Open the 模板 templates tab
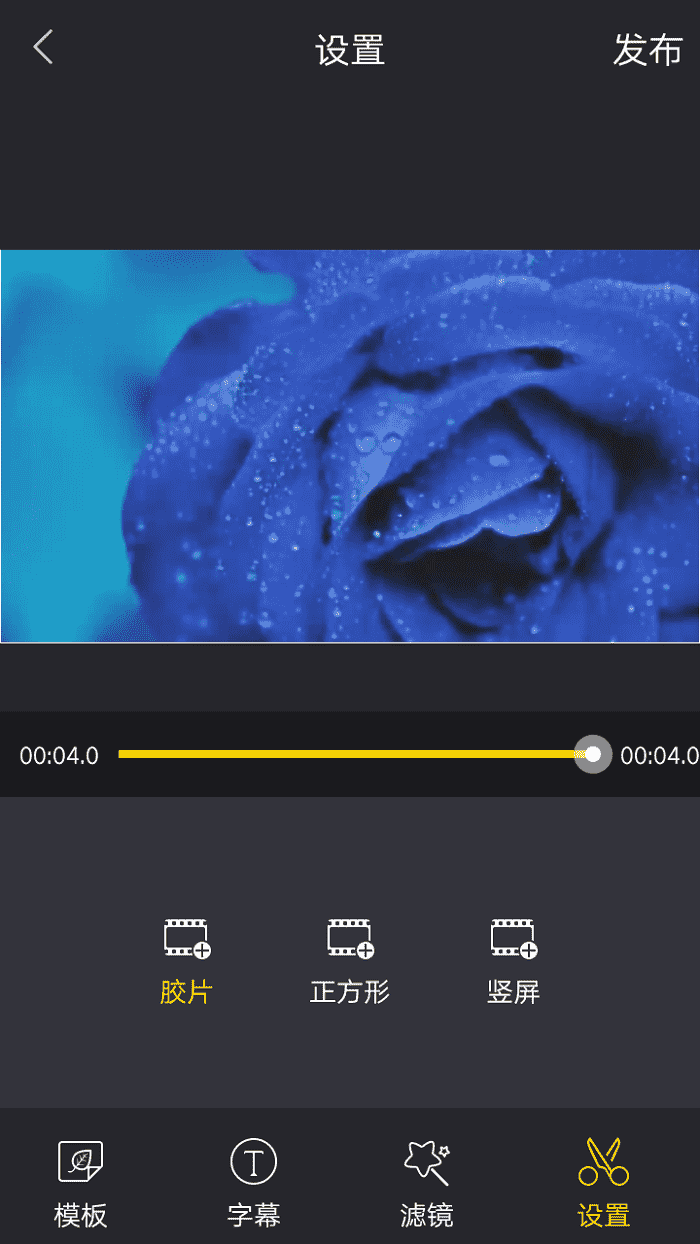Viewport: 700px width, 1244px height. 81,1183
